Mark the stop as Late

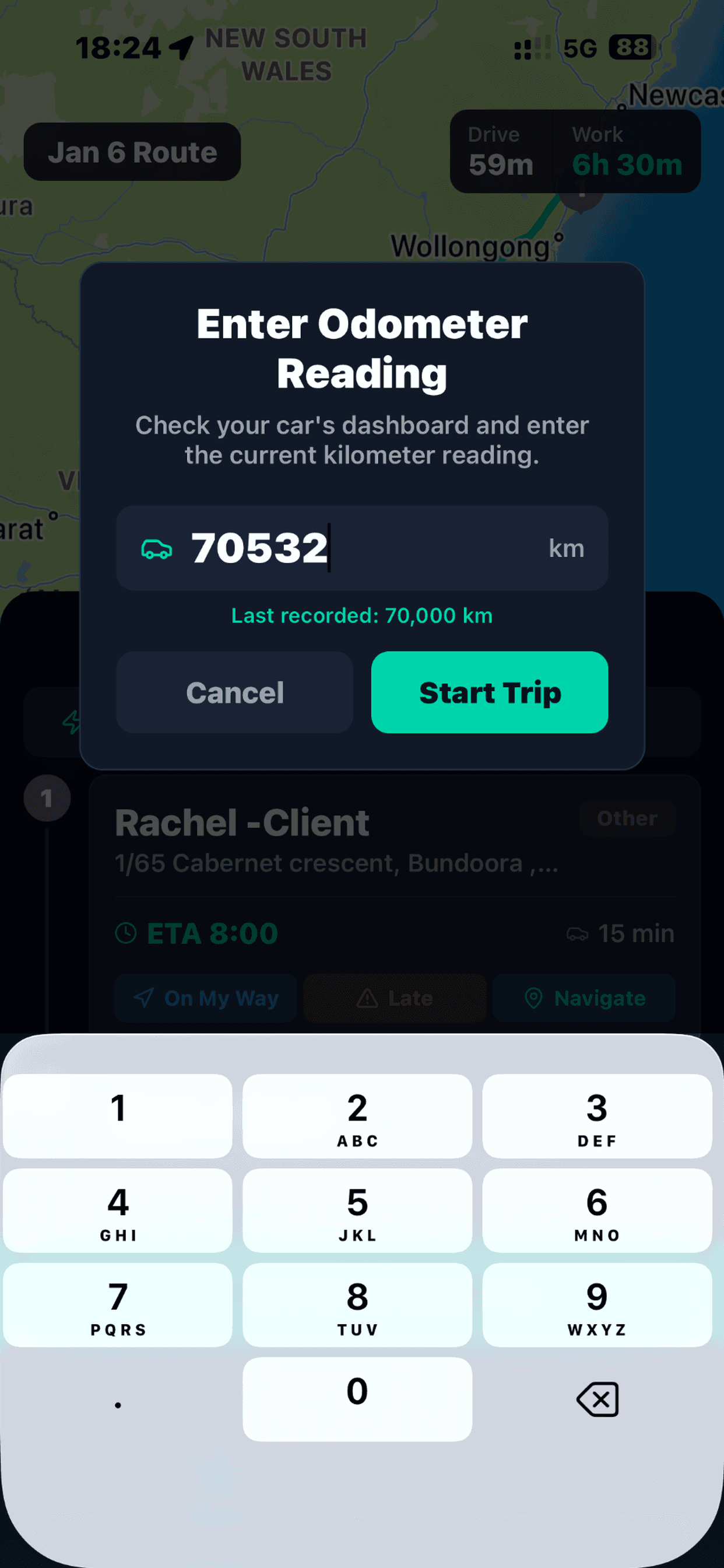tap(394, 998)
